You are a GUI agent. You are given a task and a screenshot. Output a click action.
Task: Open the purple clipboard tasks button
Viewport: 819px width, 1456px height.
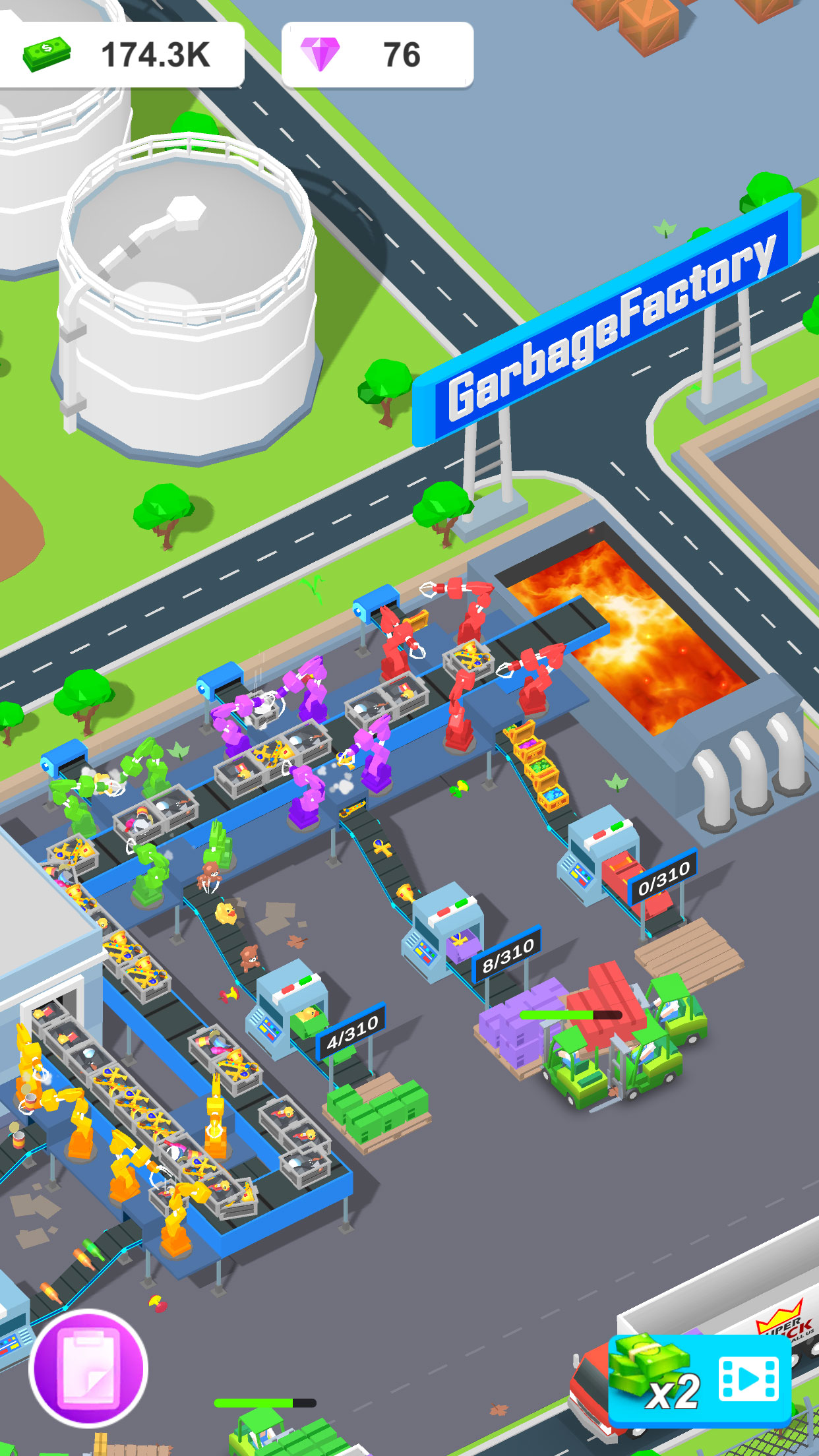tap(88, 1368)
